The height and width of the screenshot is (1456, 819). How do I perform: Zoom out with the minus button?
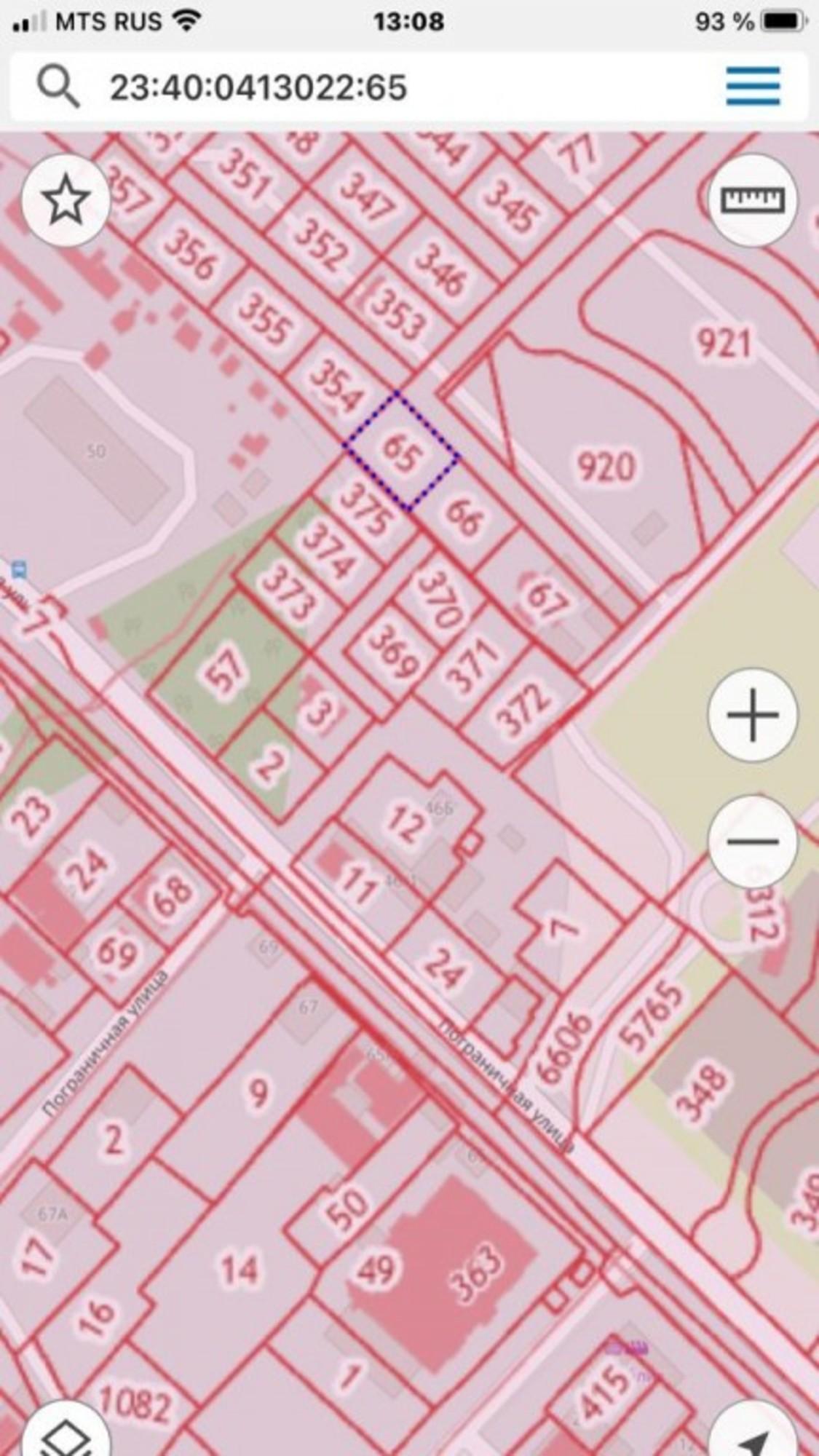(753, 842)
